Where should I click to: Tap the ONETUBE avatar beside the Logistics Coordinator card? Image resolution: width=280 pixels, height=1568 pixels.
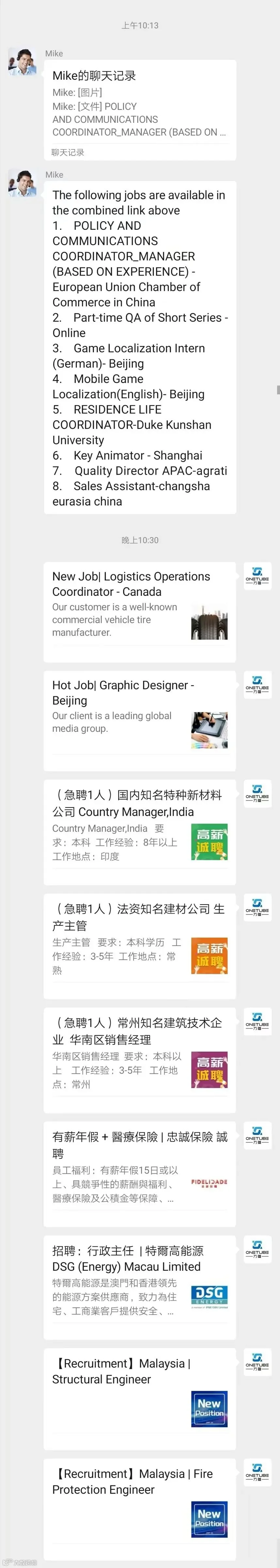point(257,576)
